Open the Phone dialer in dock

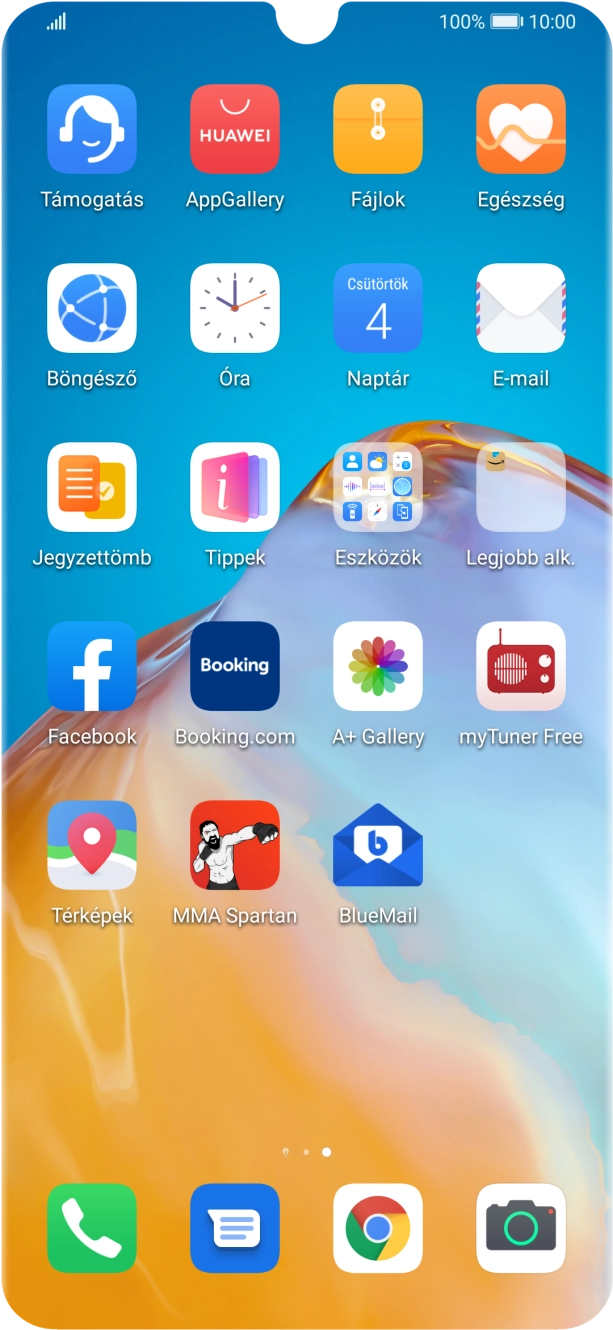pyautogui.click(x=92, y=1228)
